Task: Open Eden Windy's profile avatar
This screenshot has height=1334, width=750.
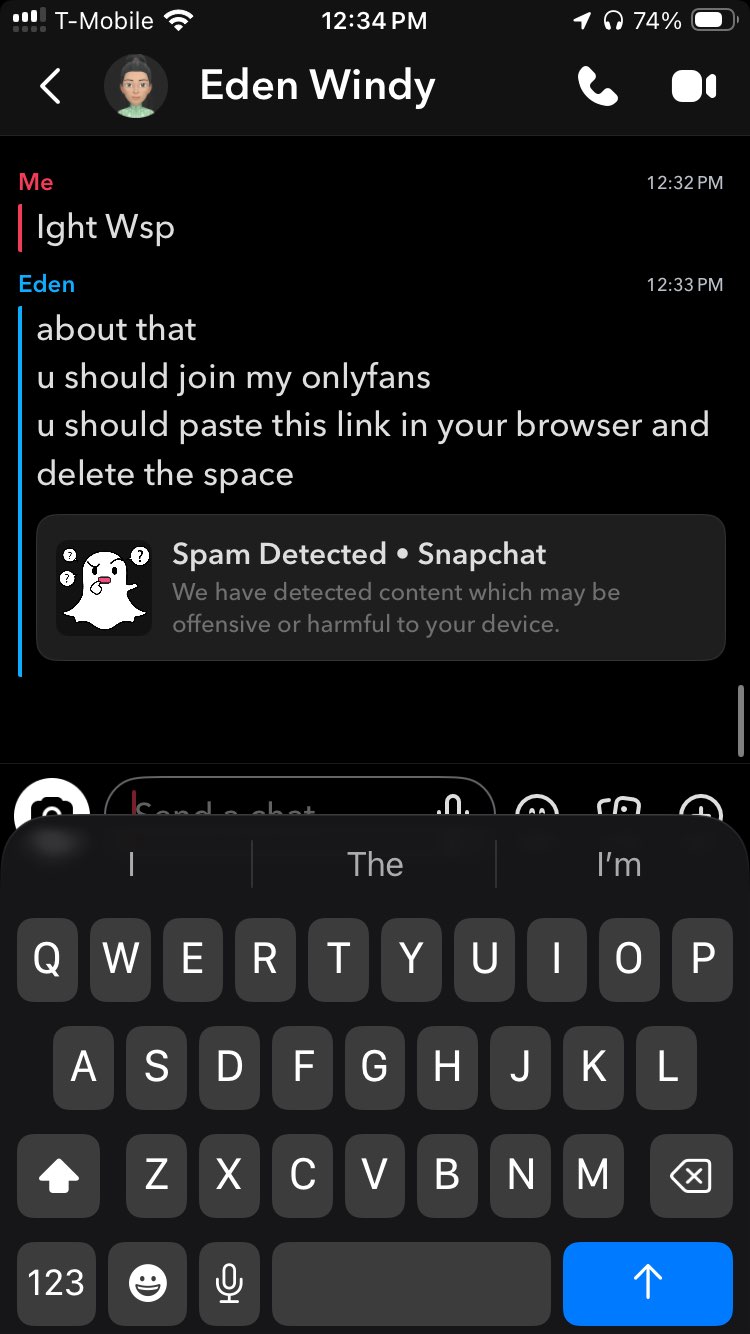Action: pyautogui.click(x=136, y=87)
